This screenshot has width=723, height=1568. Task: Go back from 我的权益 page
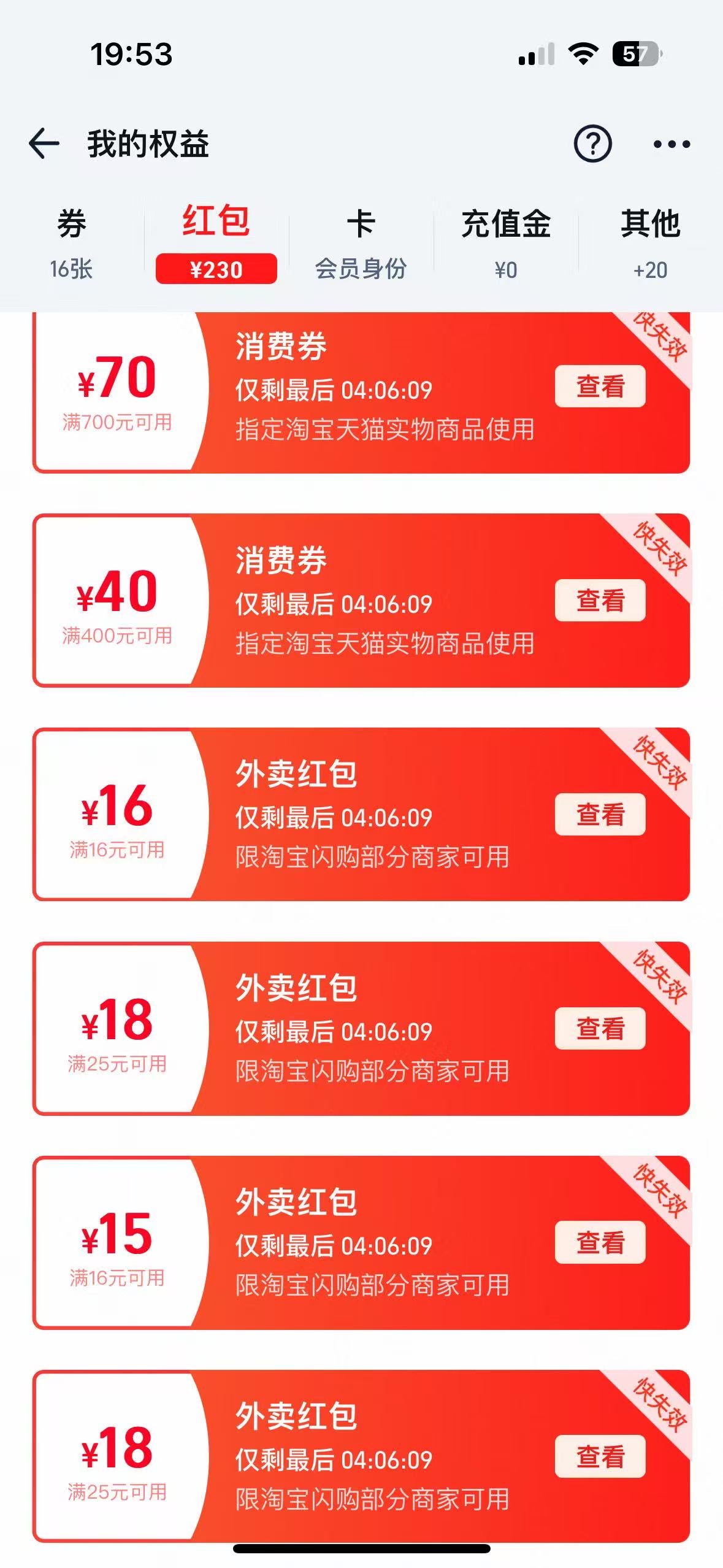click(x=44, y=144)
